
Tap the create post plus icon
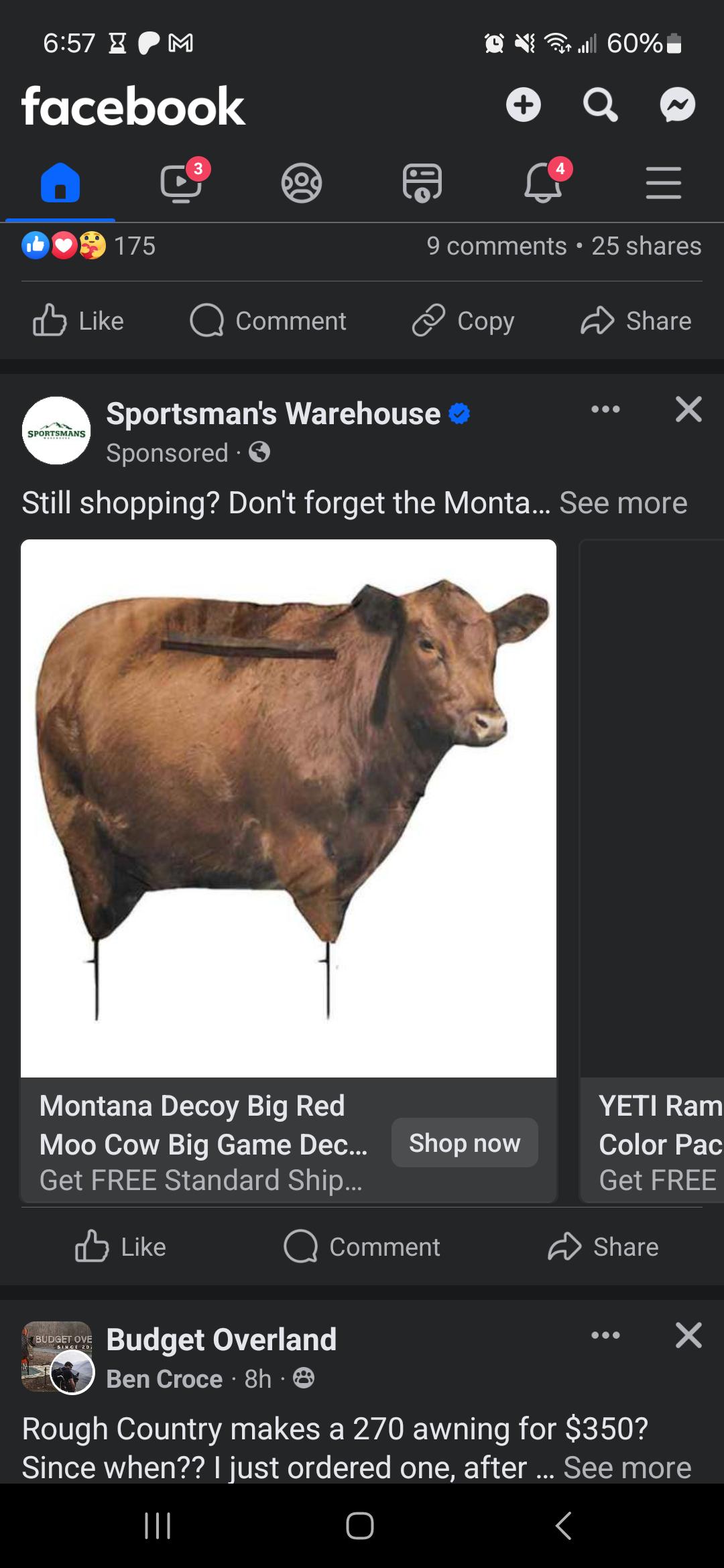click(523, 105)
